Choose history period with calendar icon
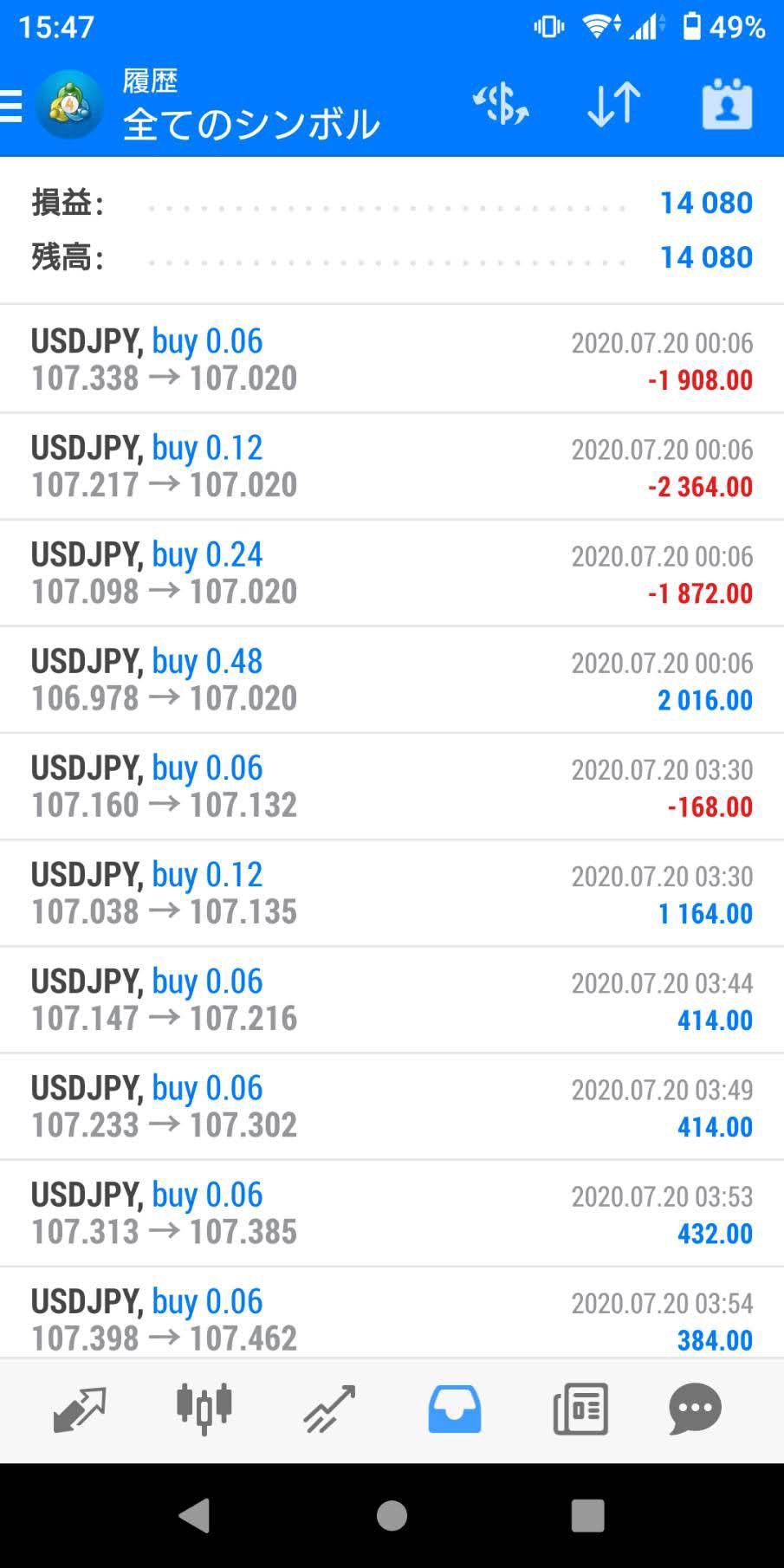This screenshot has width=784, height=1568. (x=727, y=105)
